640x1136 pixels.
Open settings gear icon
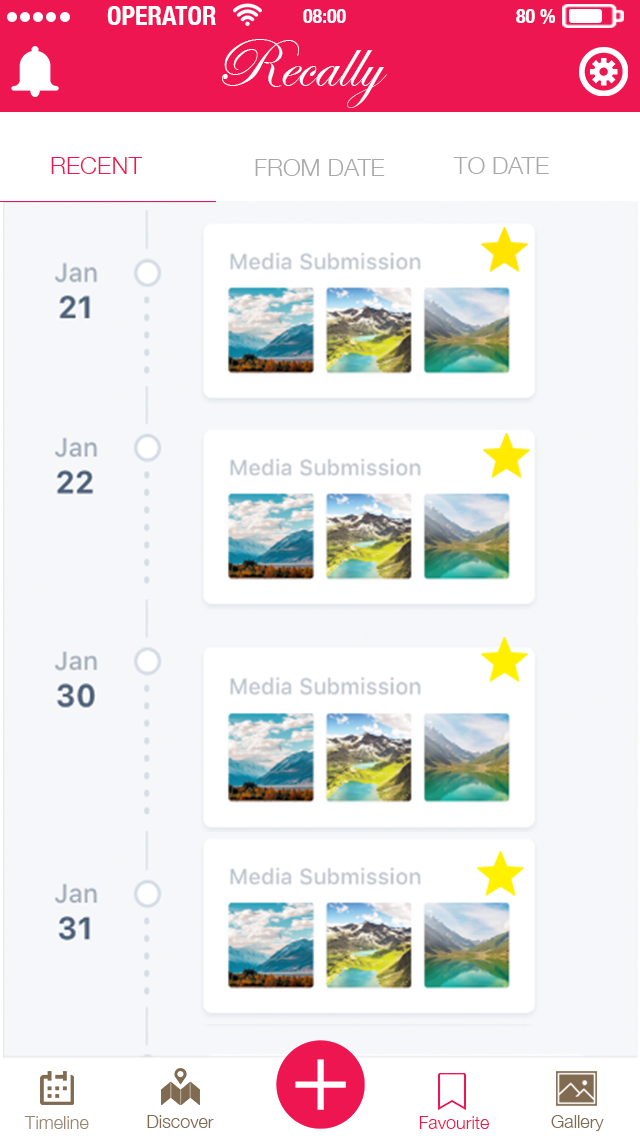click(x=603, y=72)
